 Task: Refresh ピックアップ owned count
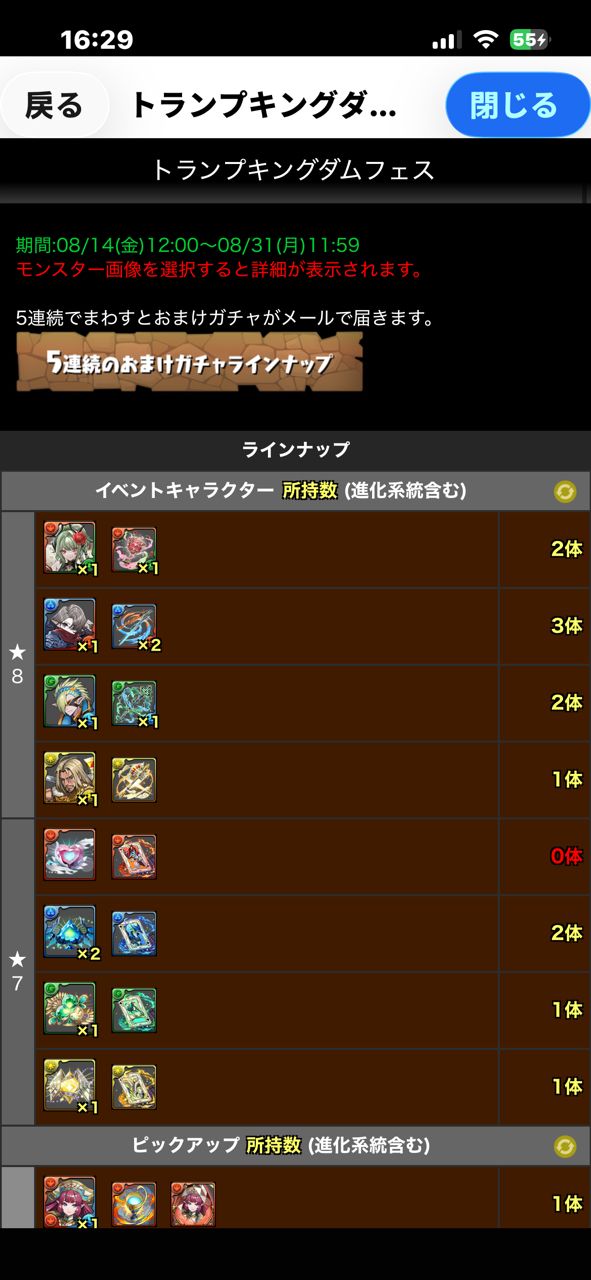coord(565,1146)
